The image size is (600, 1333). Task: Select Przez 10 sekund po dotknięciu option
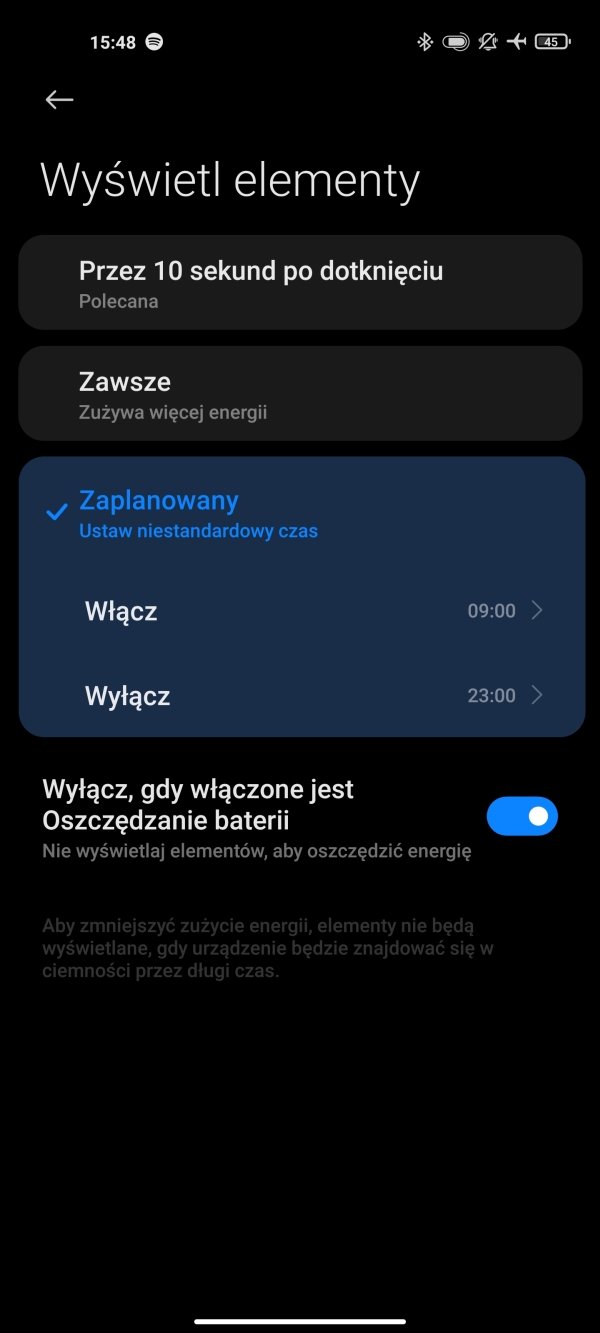click(x=300, y=283)
